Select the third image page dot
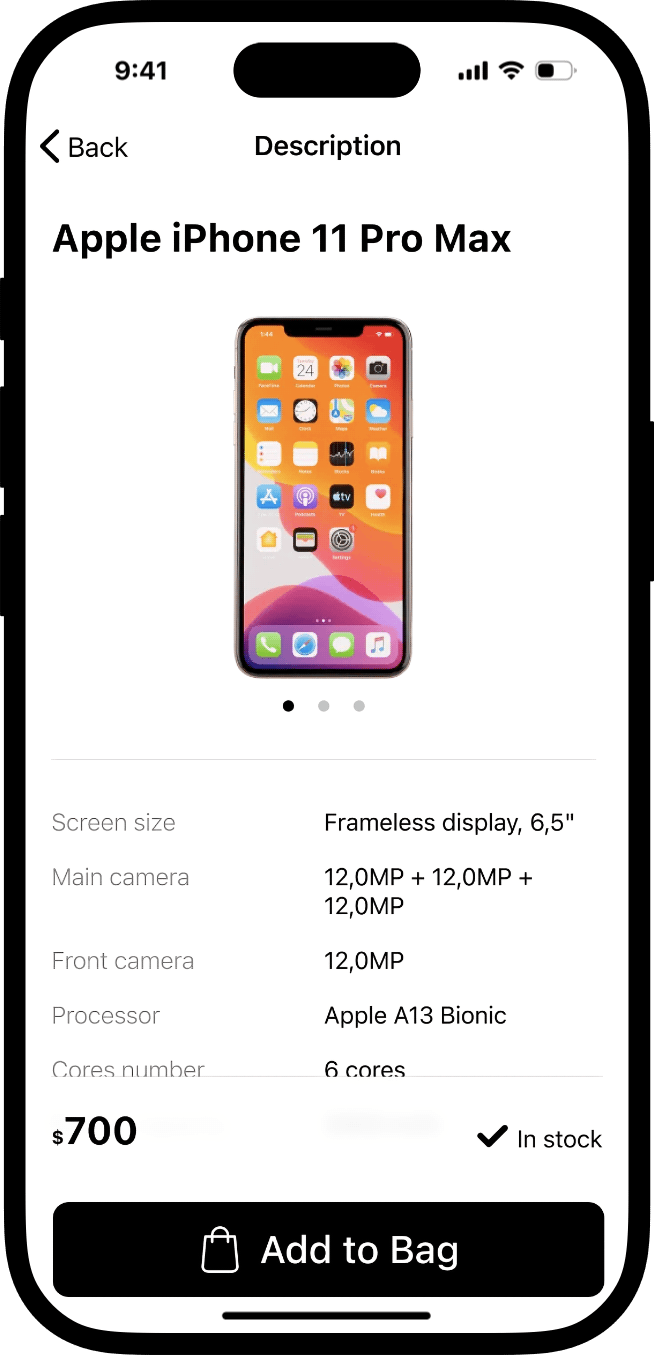The height and width of the screenshot is (1355, 654). pos(359,706)
